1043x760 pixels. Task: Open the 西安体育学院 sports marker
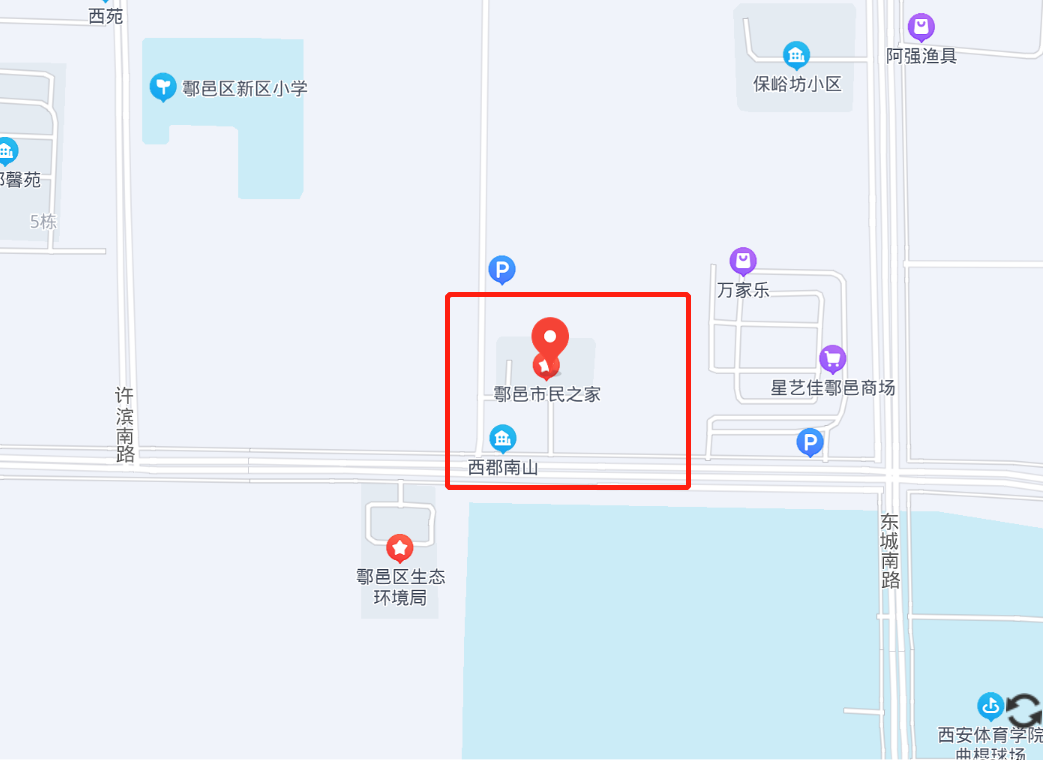[x=990, y=706]
